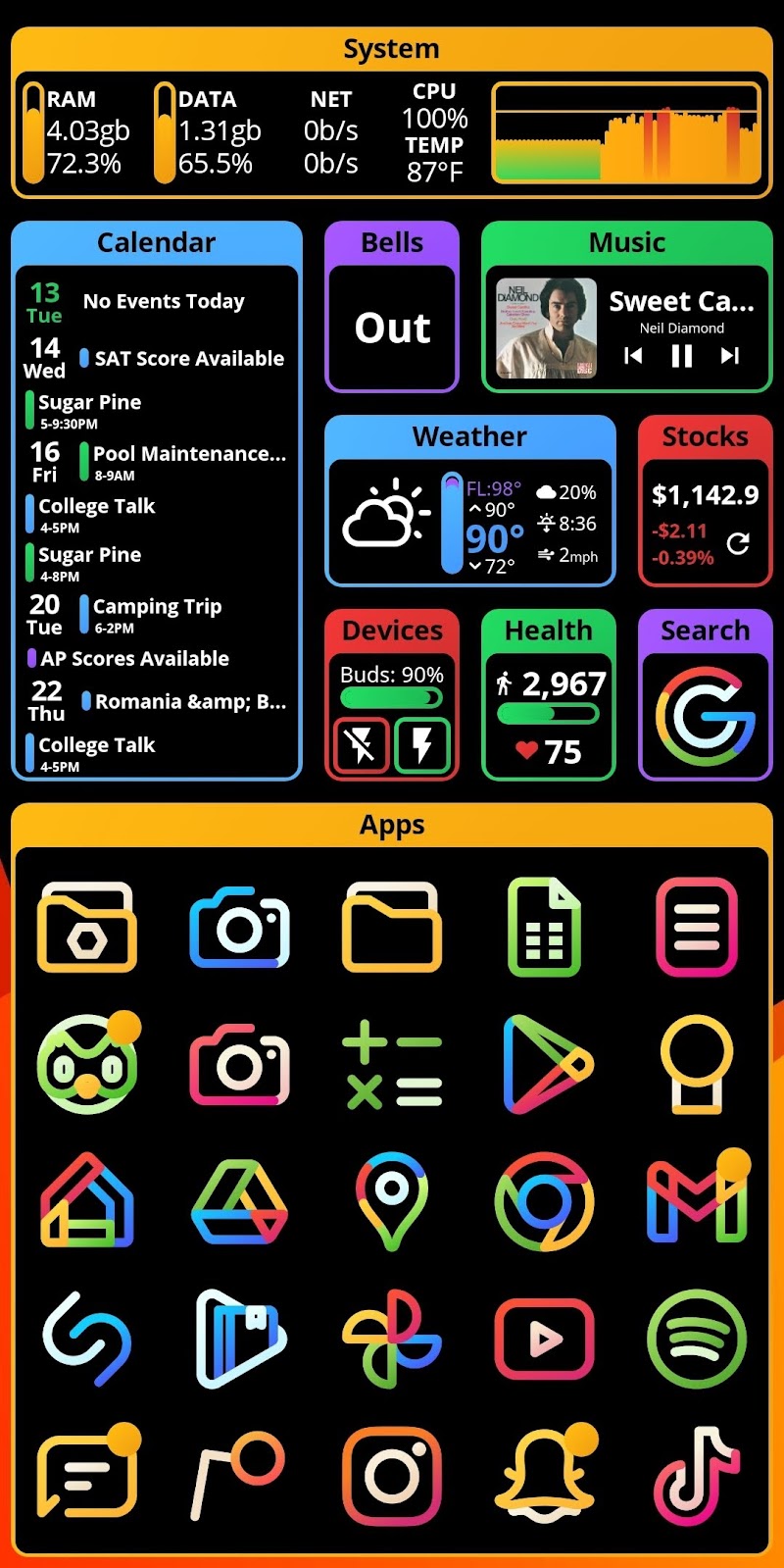
Task: Pause the Sweet Caroline track
Action: (682, 356)
